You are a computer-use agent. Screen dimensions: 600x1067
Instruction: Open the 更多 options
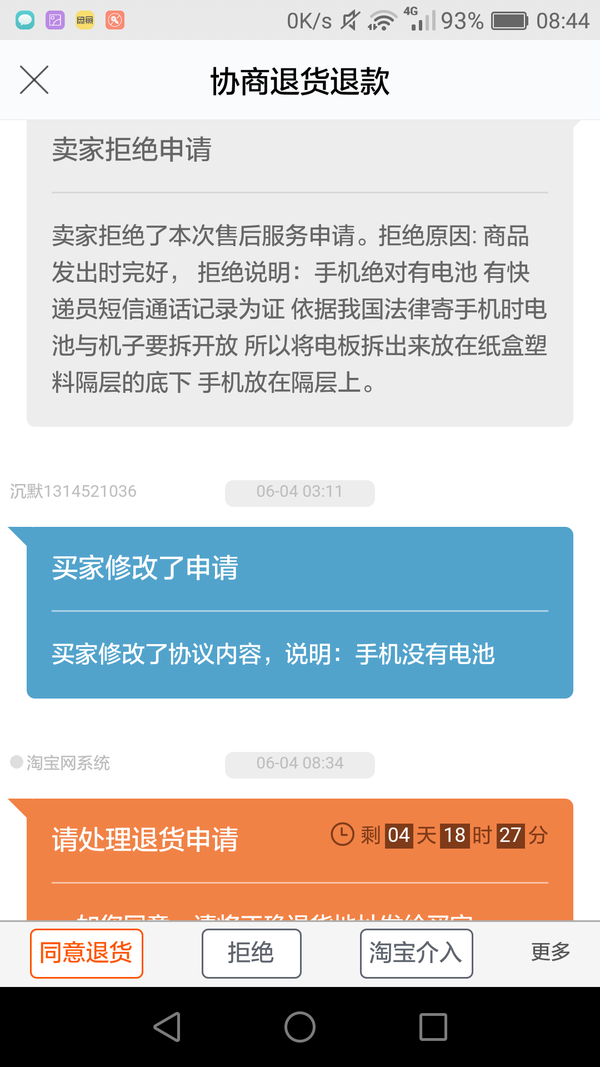pos(550,952)
